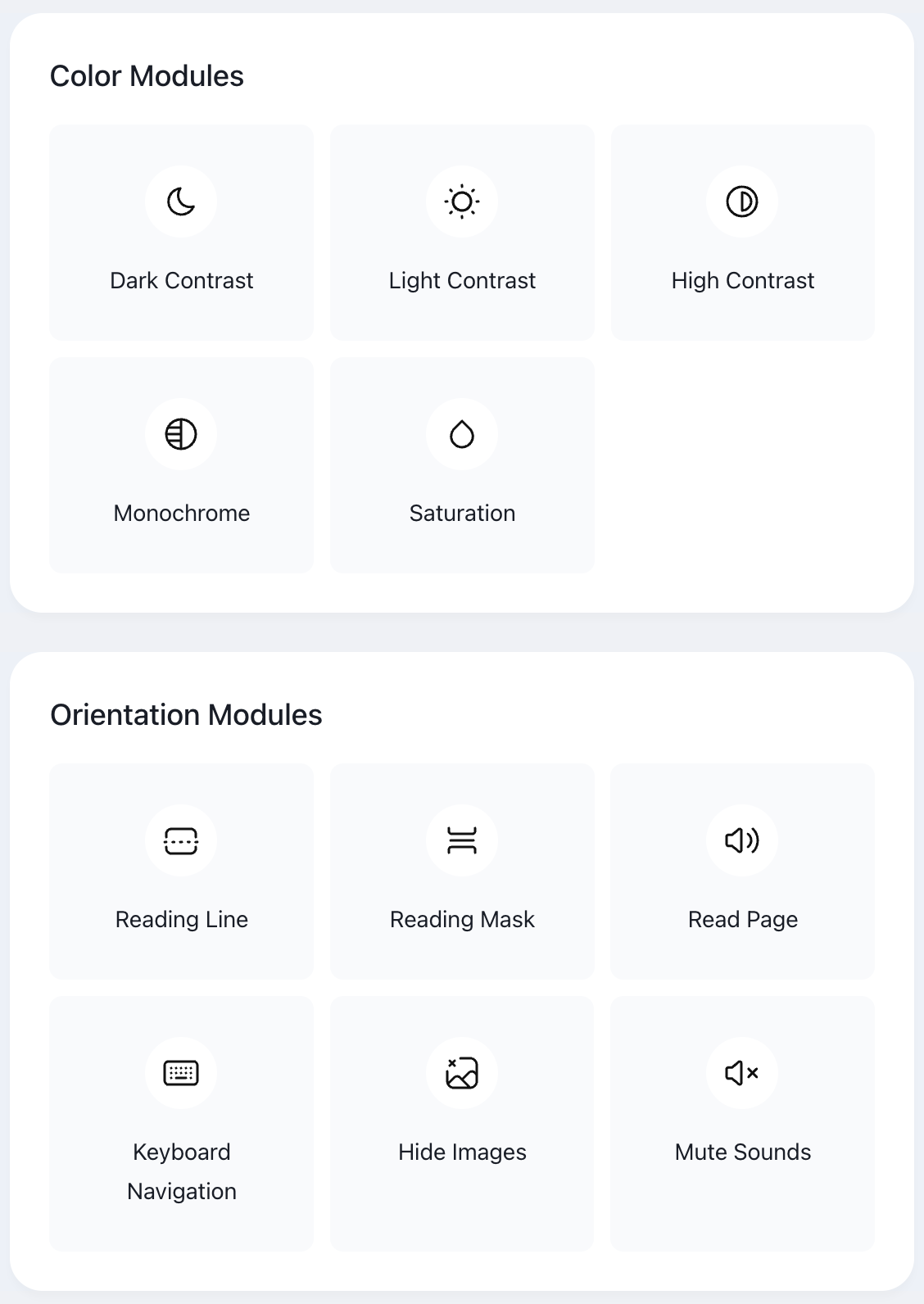Enable Keyboard Navigation
Image resolution: width=924 pixels, height=1304 pixels.
click(181, 1124)
